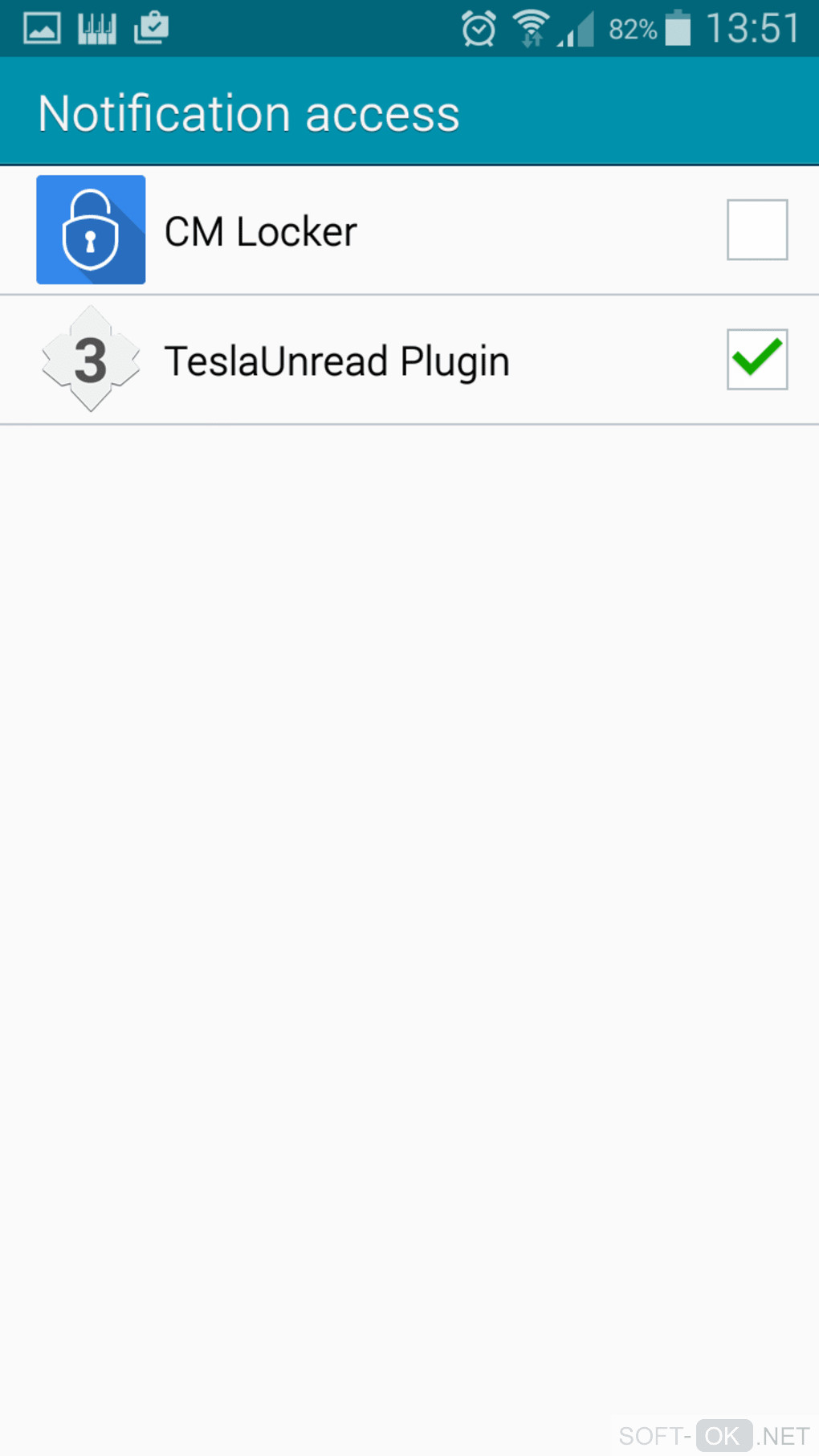
Task: Uncheck the TeslaUnread Plugin checkbox
Action: pos(756,359)
